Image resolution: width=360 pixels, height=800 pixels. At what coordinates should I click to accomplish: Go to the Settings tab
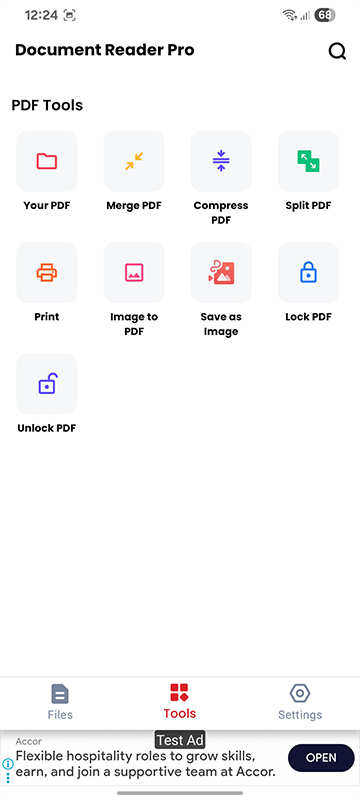[x=300, y=702]
